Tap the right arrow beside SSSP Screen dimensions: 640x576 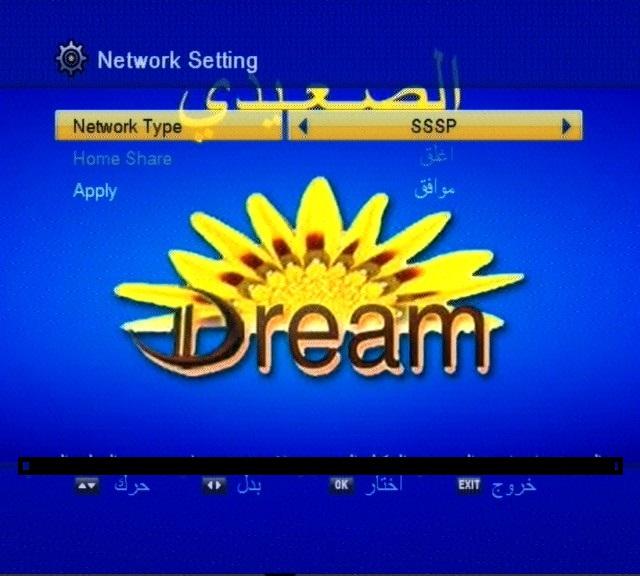point(566,127)
